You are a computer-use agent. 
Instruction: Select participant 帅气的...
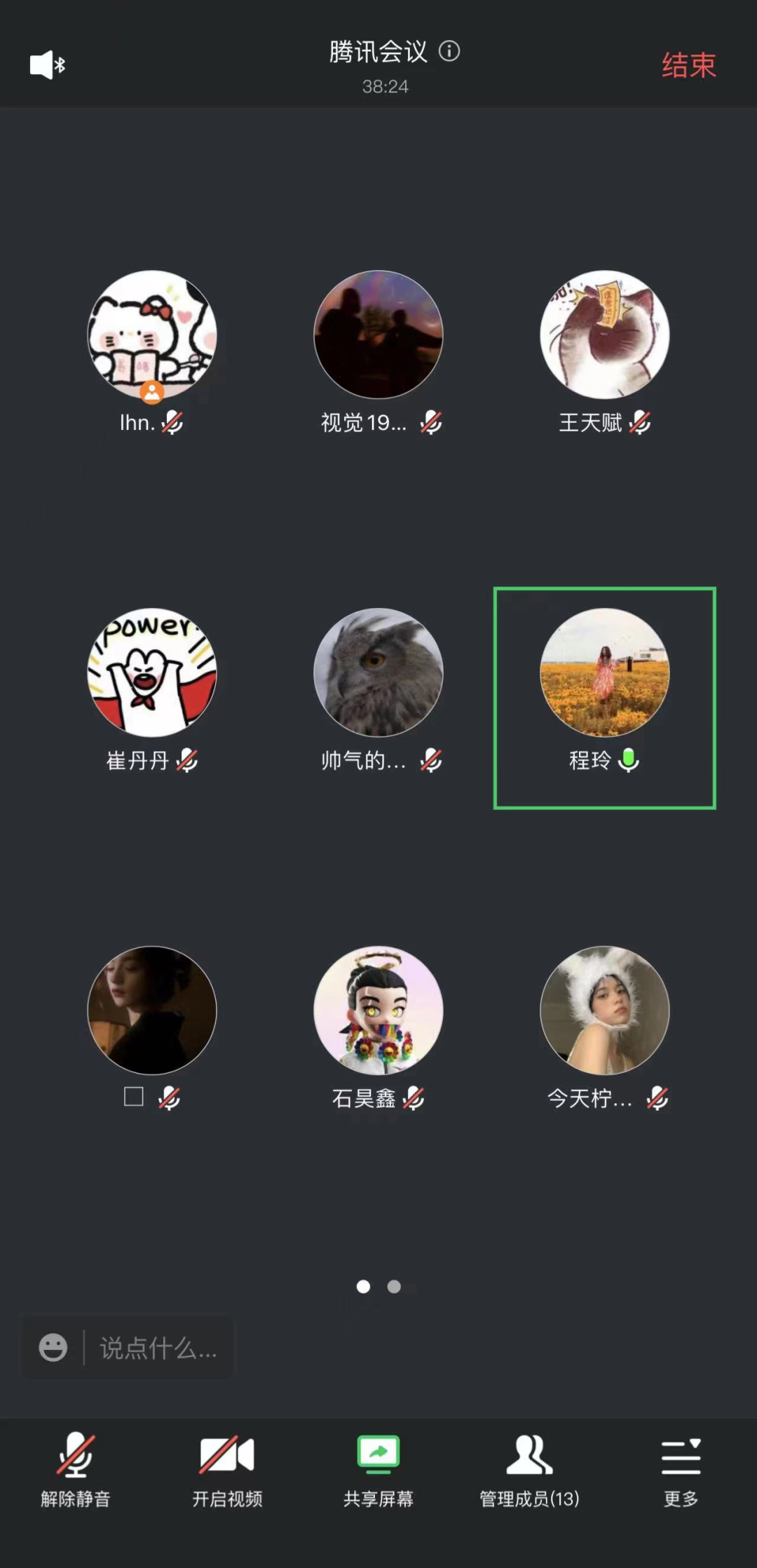(378, 673)
